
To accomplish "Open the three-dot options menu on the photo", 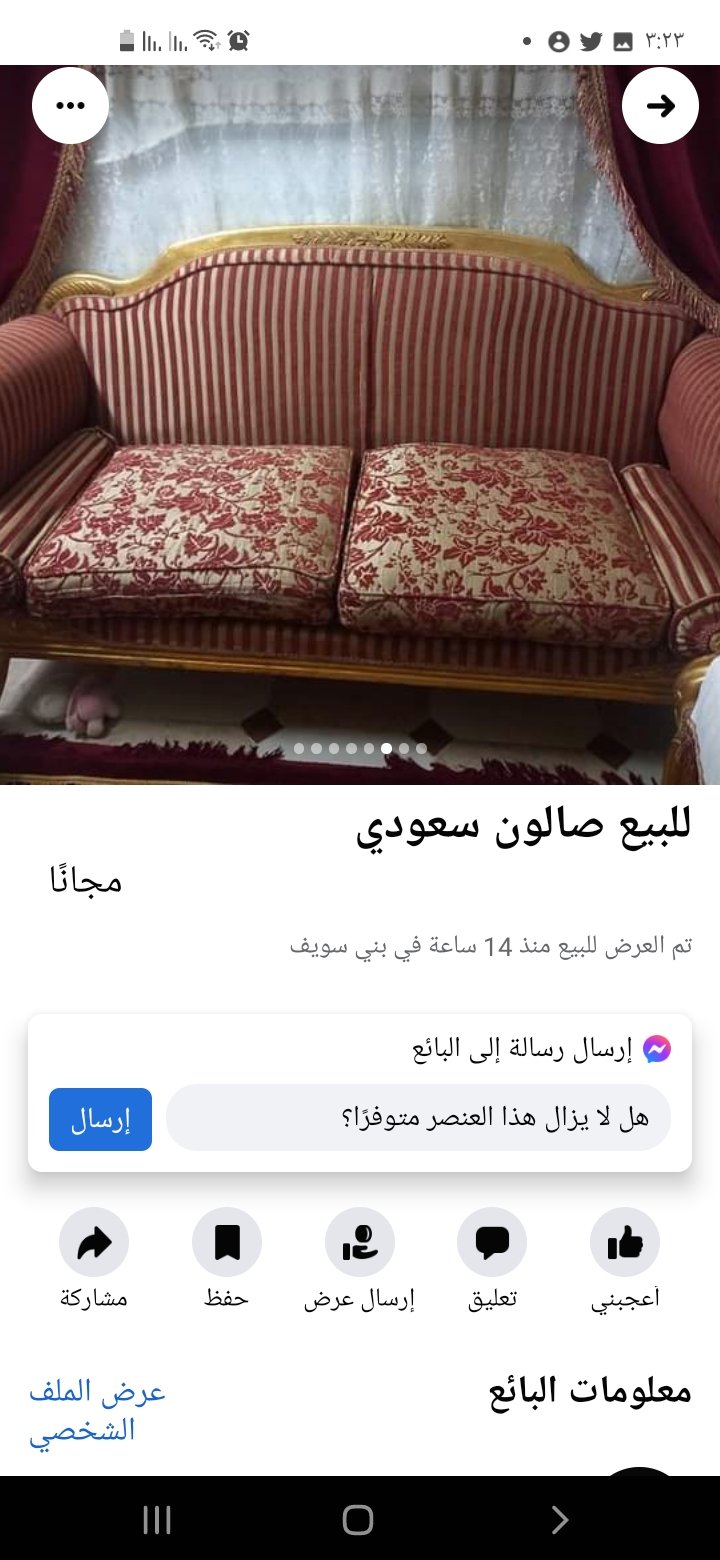I will tap(70, 105).
